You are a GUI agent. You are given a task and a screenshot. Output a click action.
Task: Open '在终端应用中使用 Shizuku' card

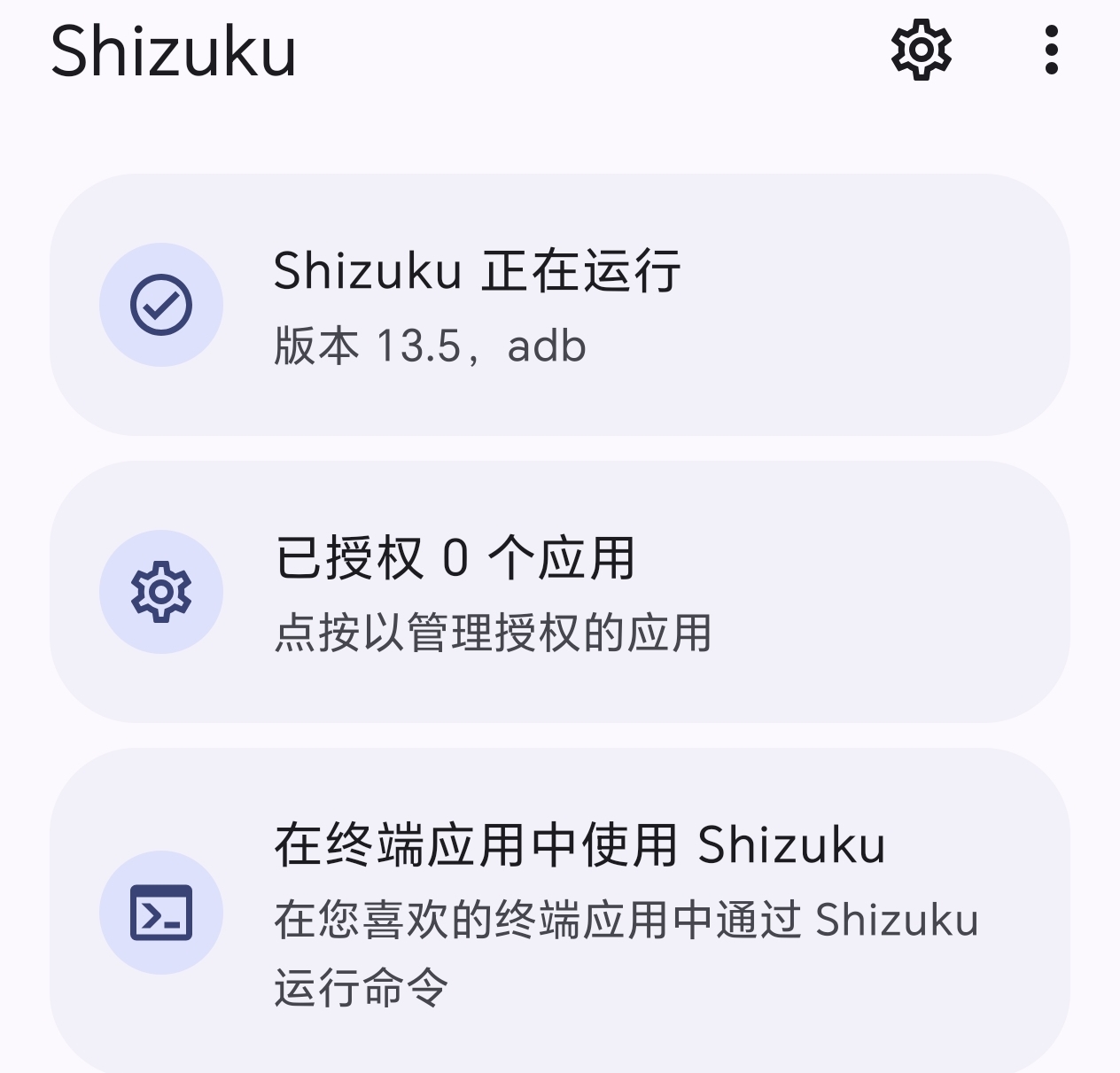click(559, 913)
